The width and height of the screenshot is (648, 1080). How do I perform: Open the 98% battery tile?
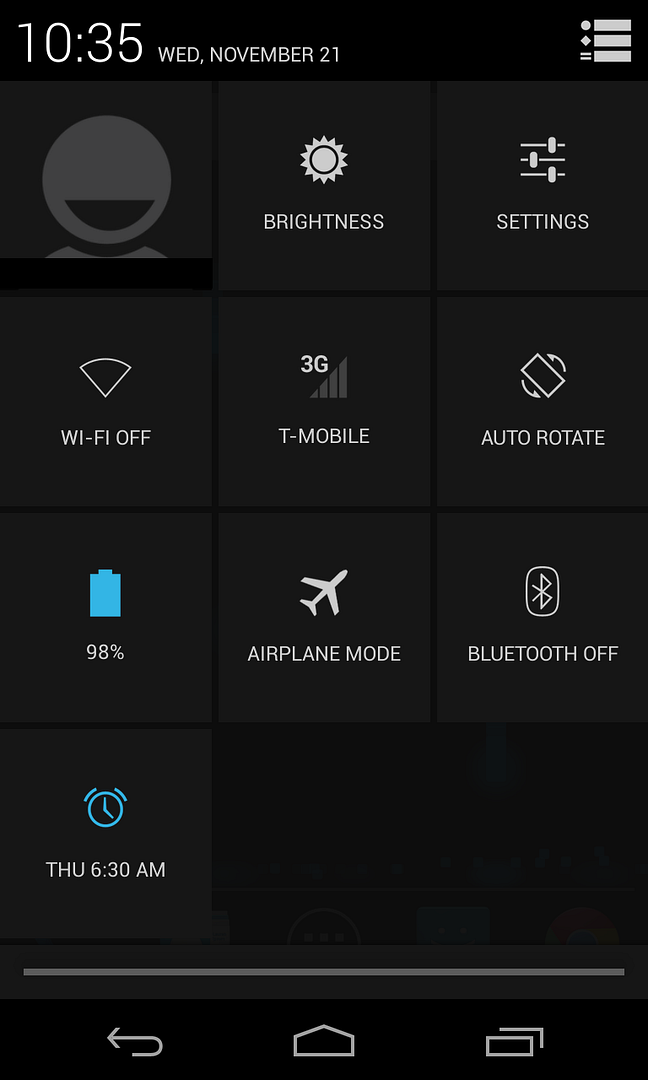(106, 617)
